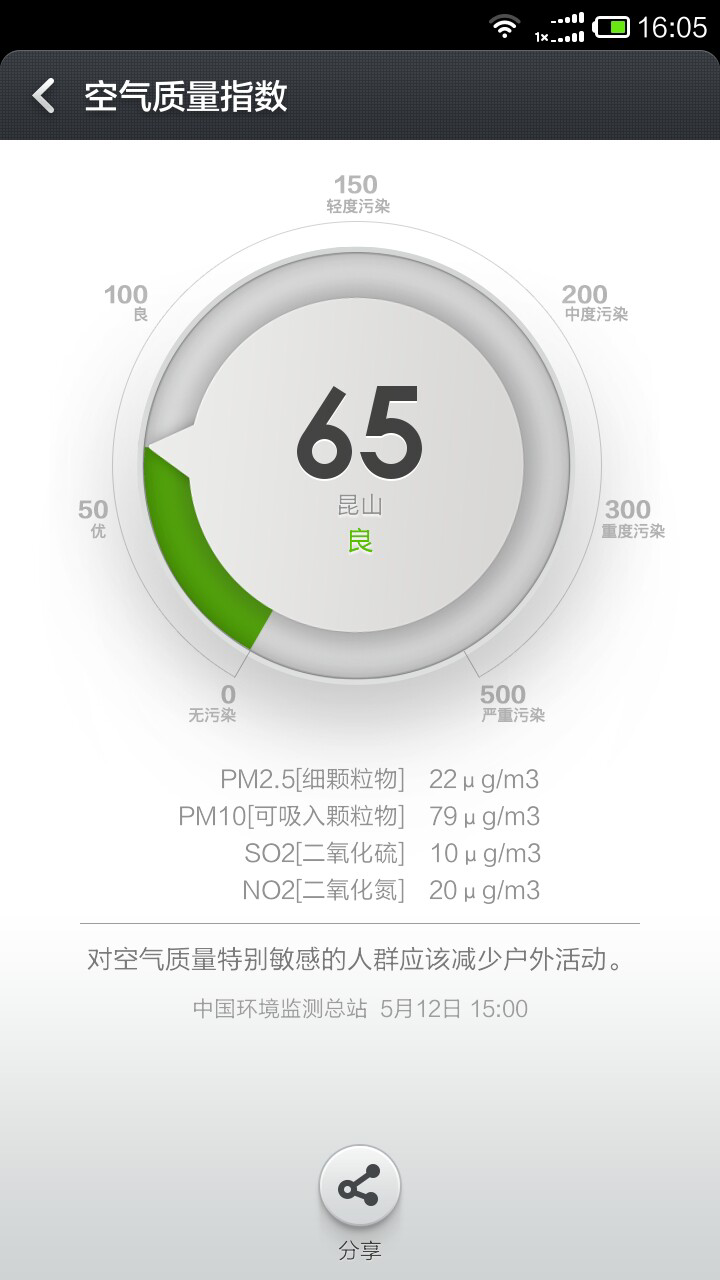
Task: Go back from the 空气质量指数 page
Action: [x=44, y=97]
